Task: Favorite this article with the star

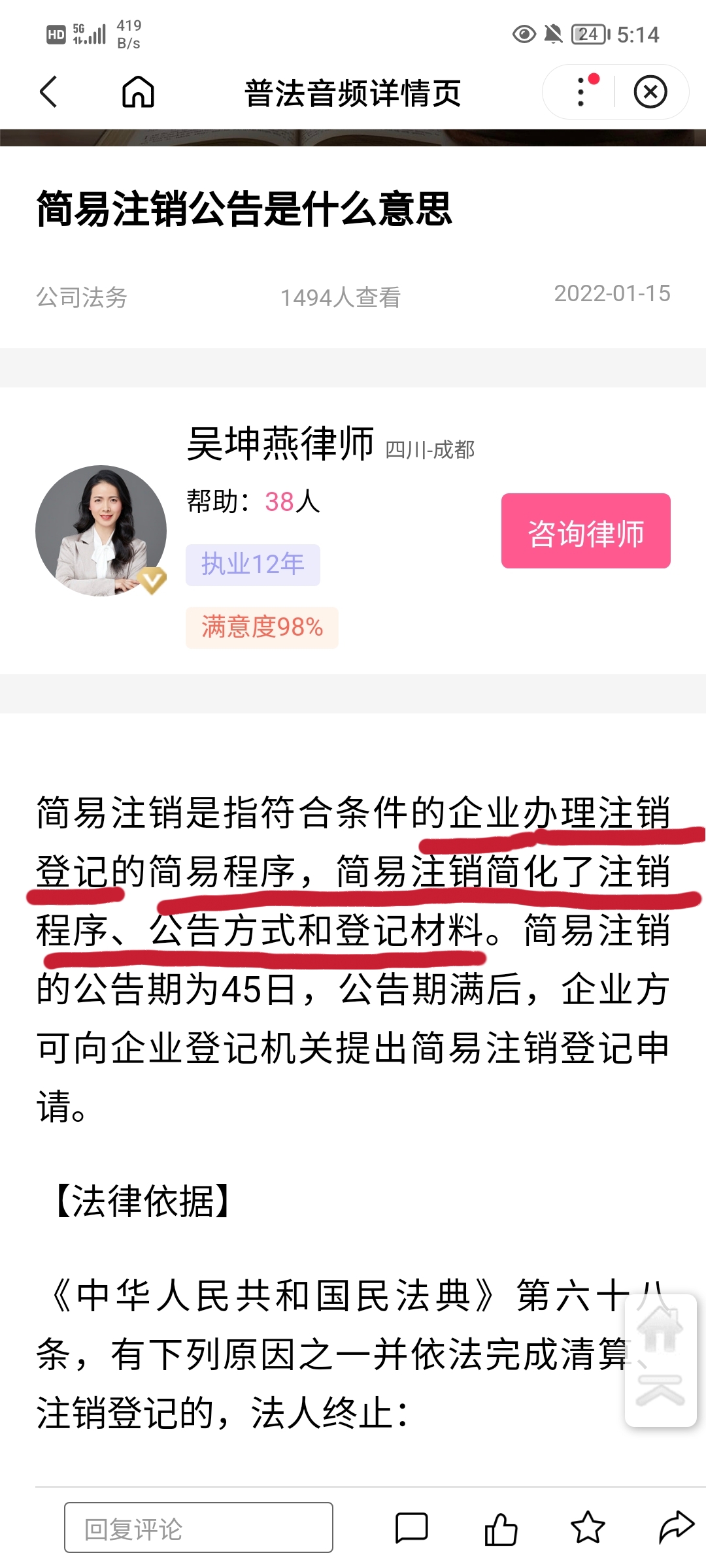Action: (x=588, y=1528)
